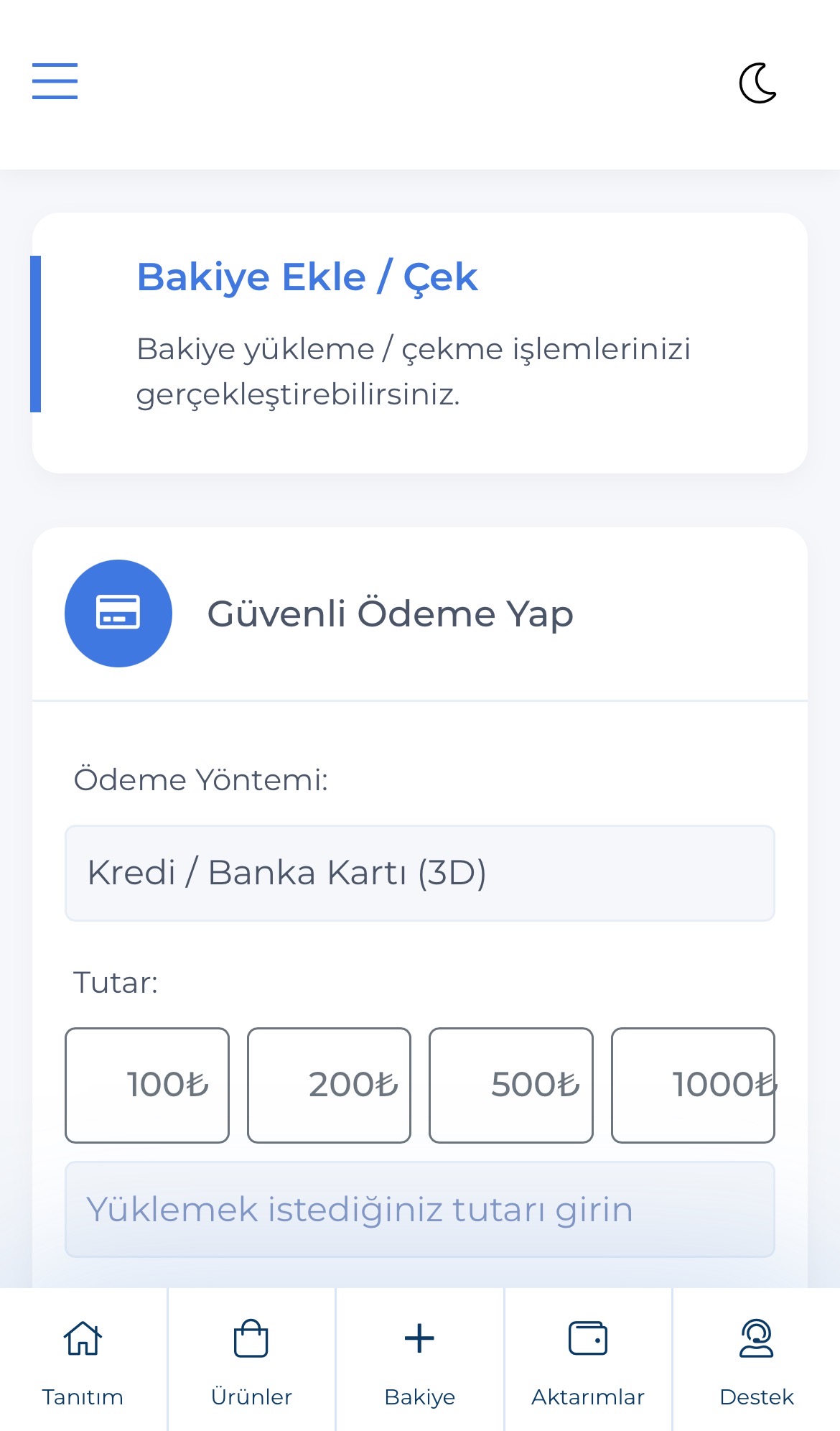Image resolution: width=840 pixels, height=1431 pixels.
Task: Open the Bakiye tab
Action: point(420,1359)
